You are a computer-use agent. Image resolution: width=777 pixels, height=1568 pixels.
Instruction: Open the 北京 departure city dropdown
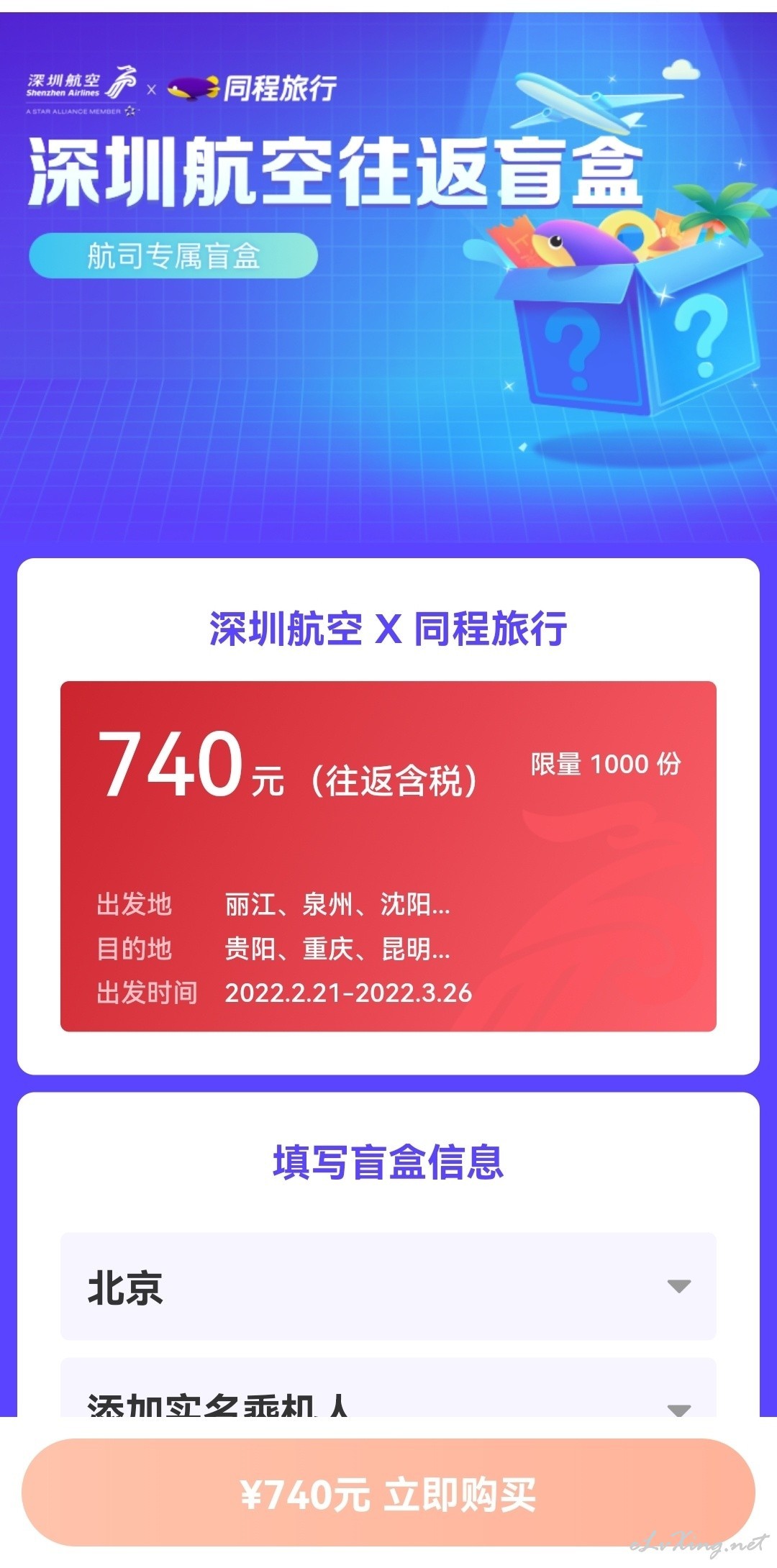[388, 1286]
